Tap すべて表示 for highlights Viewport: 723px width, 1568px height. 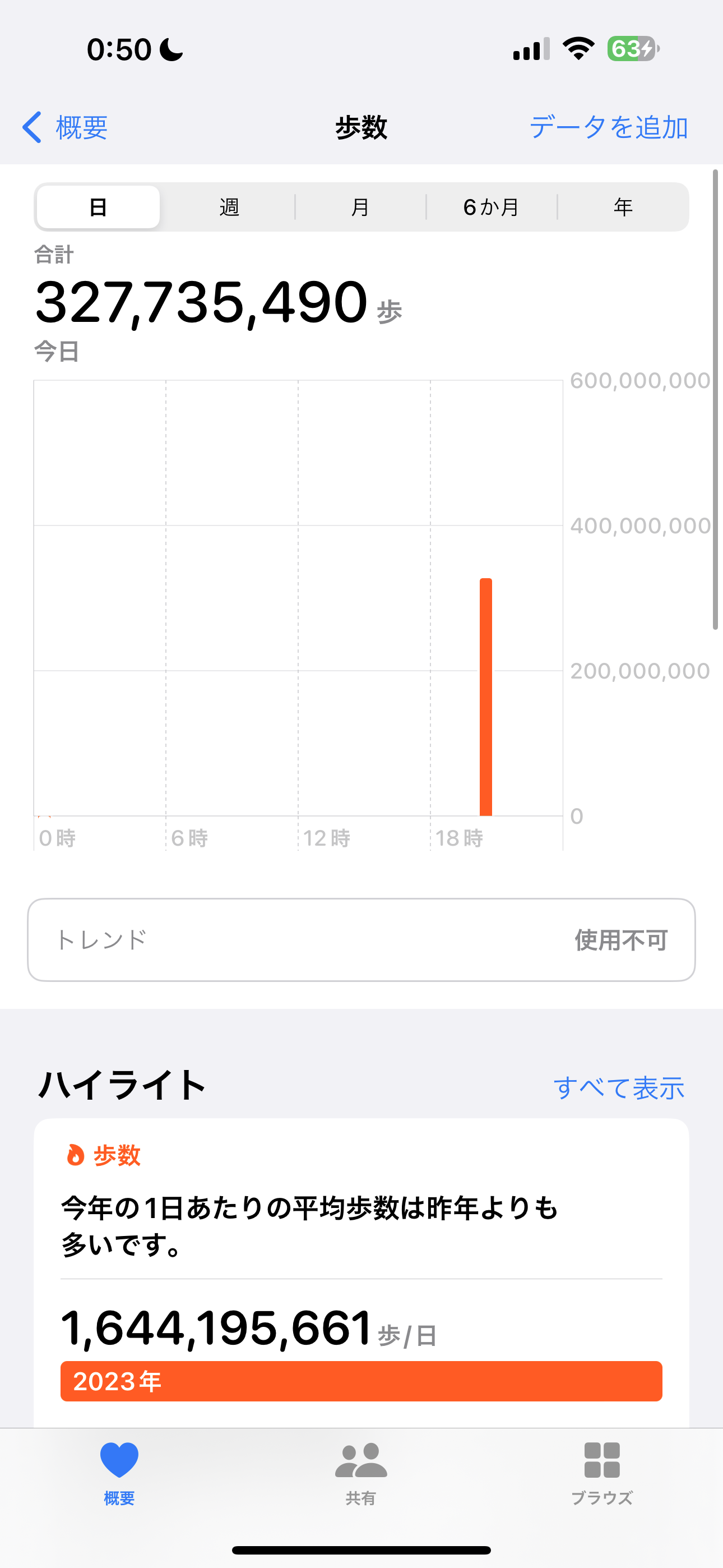click(618, 1088)
